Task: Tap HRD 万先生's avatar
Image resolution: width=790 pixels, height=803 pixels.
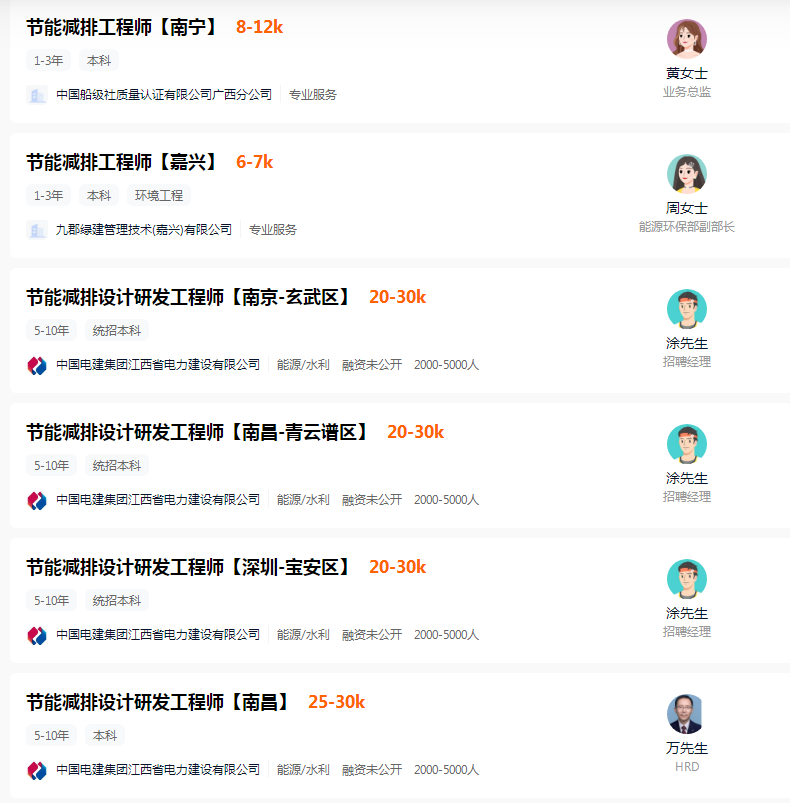Action: pyautogui.click(x=686, y=714)
